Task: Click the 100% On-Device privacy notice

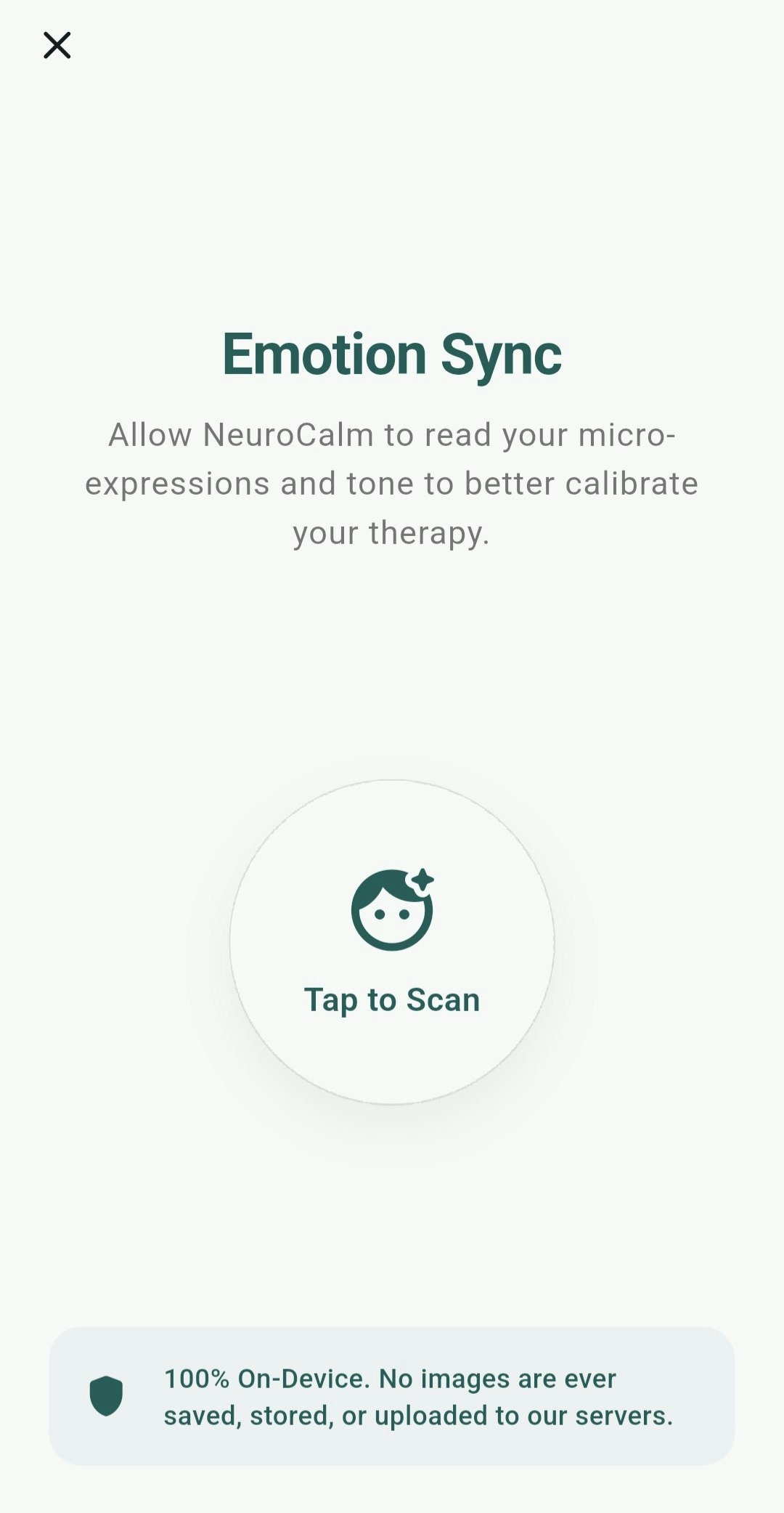Action: [x=418, y=1396]
